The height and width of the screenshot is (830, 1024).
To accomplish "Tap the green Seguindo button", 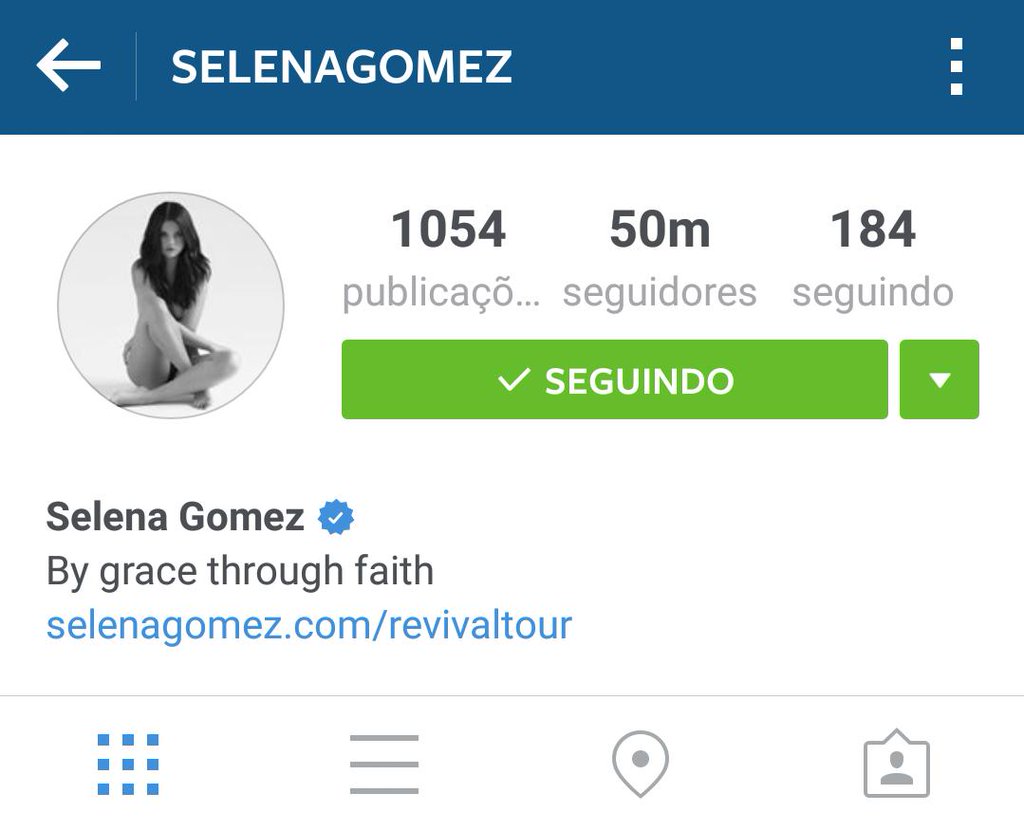I will coord(614,380).
